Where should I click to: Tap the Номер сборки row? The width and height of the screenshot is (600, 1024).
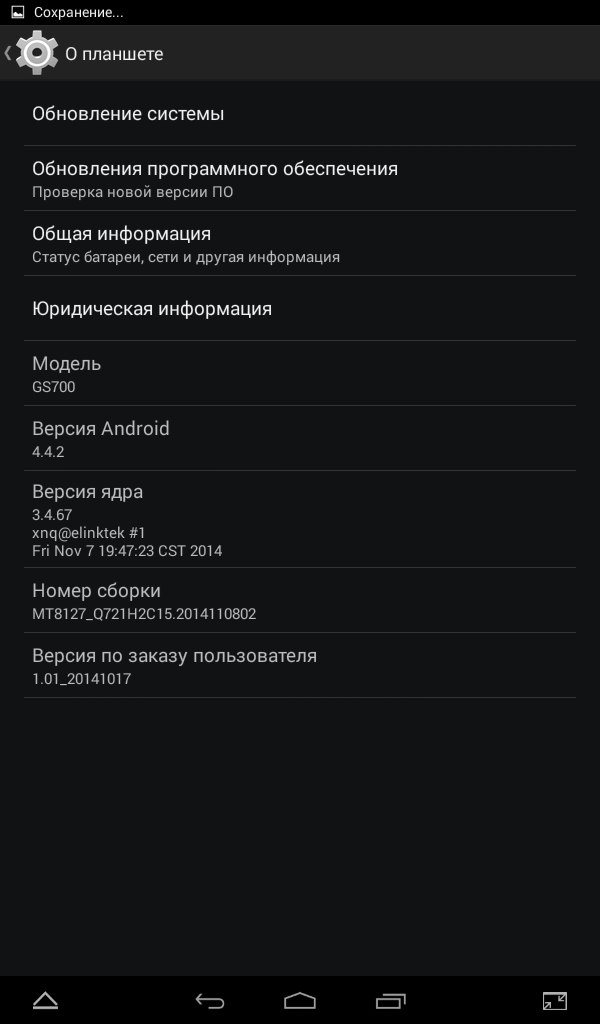point(300,601)
